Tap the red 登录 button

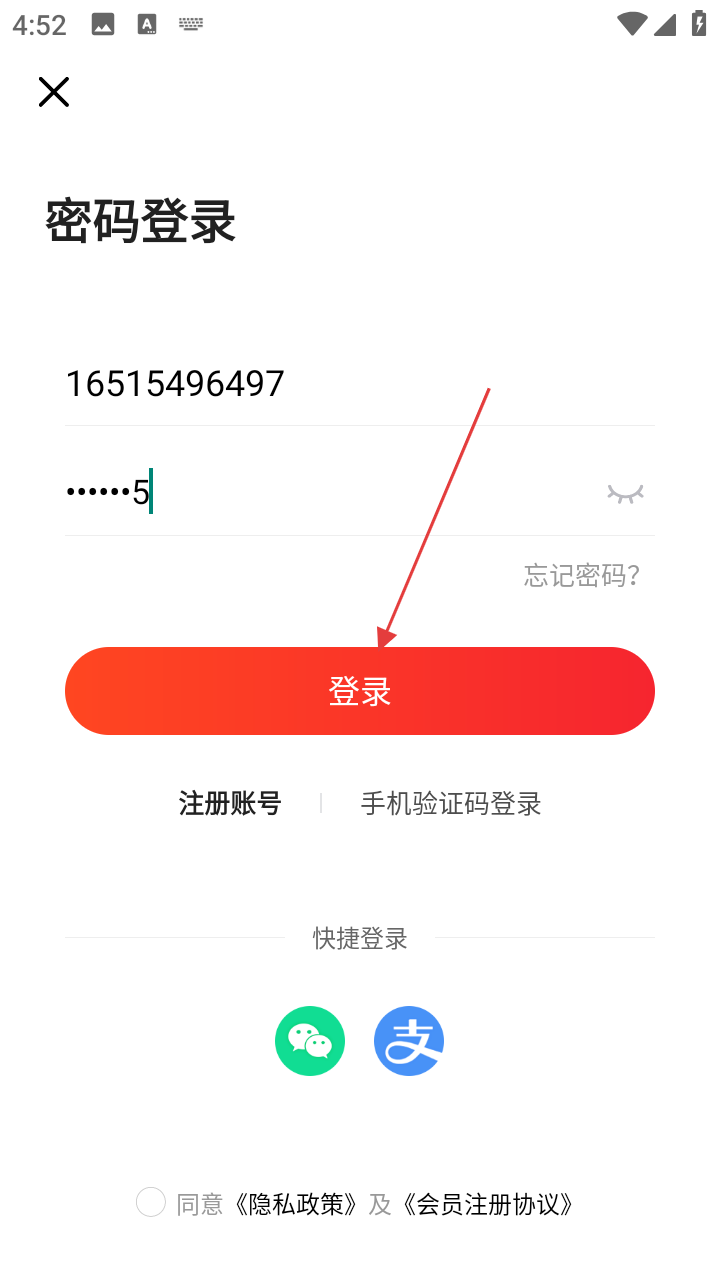(x=360, y=691)
